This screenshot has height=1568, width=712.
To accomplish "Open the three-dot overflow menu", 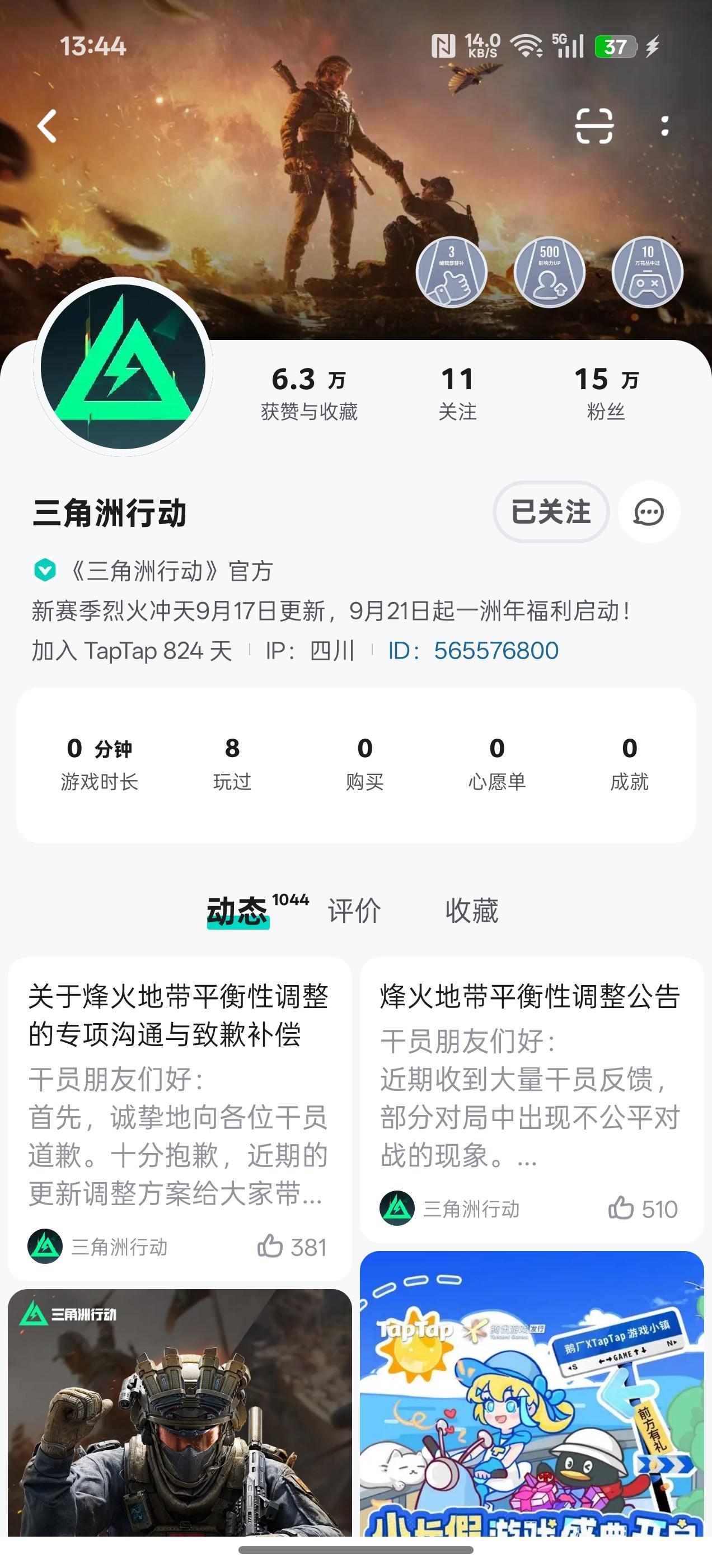I will pos(664,127).
